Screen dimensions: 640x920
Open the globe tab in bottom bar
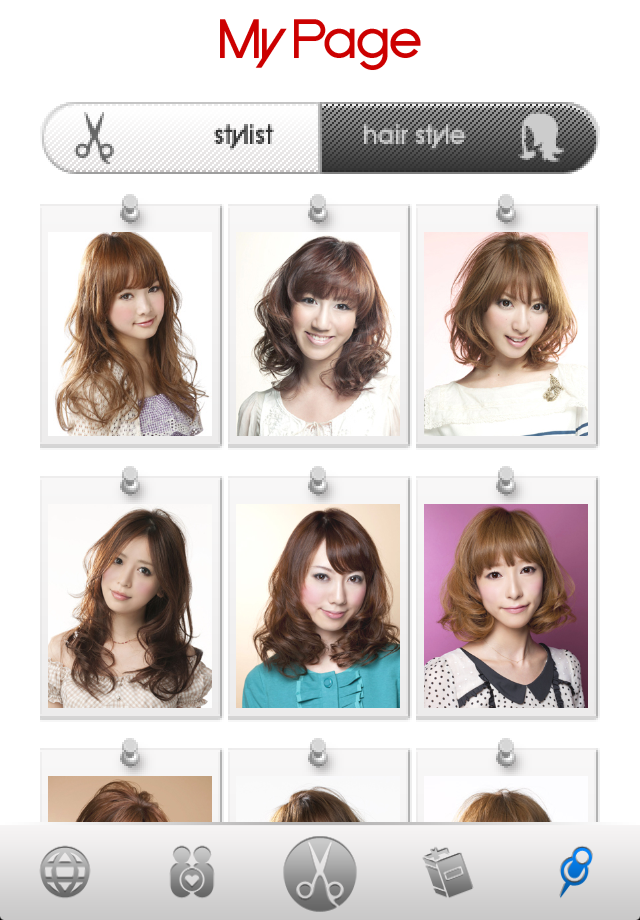coord(65,872)
